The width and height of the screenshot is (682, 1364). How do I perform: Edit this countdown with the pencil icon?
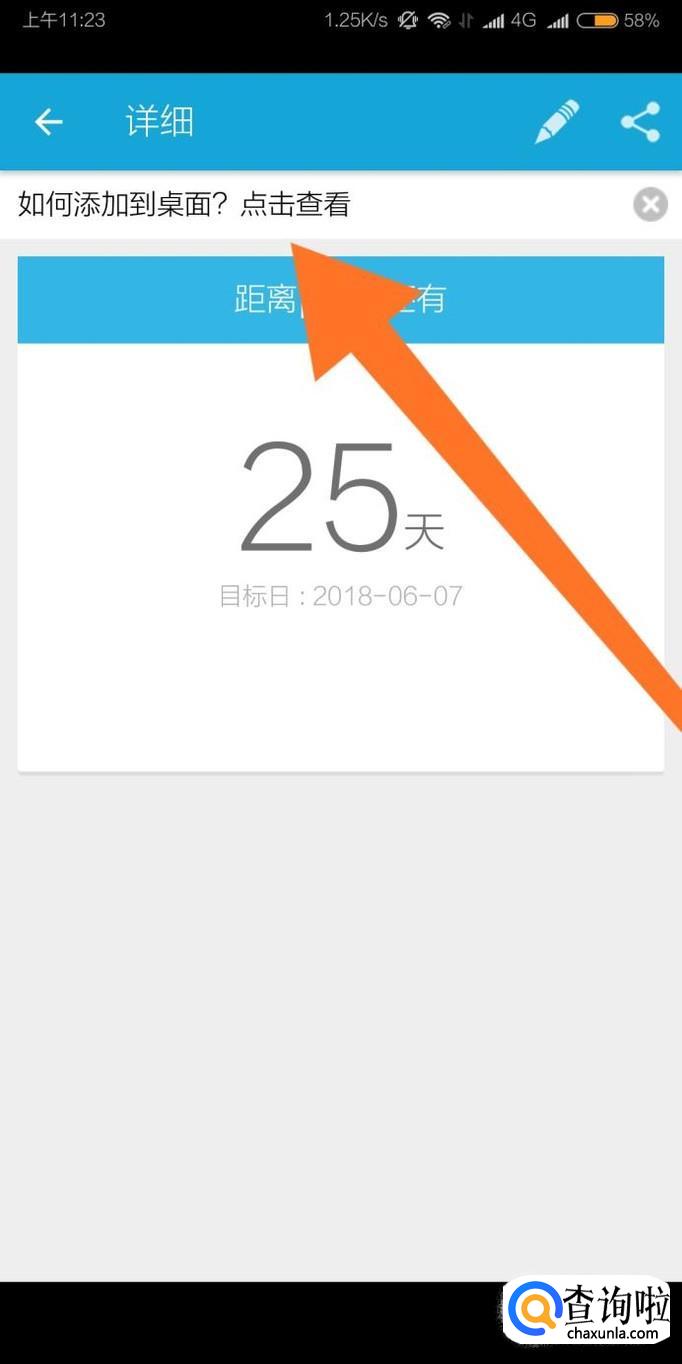pyautogui.click(x=557, y=122)
